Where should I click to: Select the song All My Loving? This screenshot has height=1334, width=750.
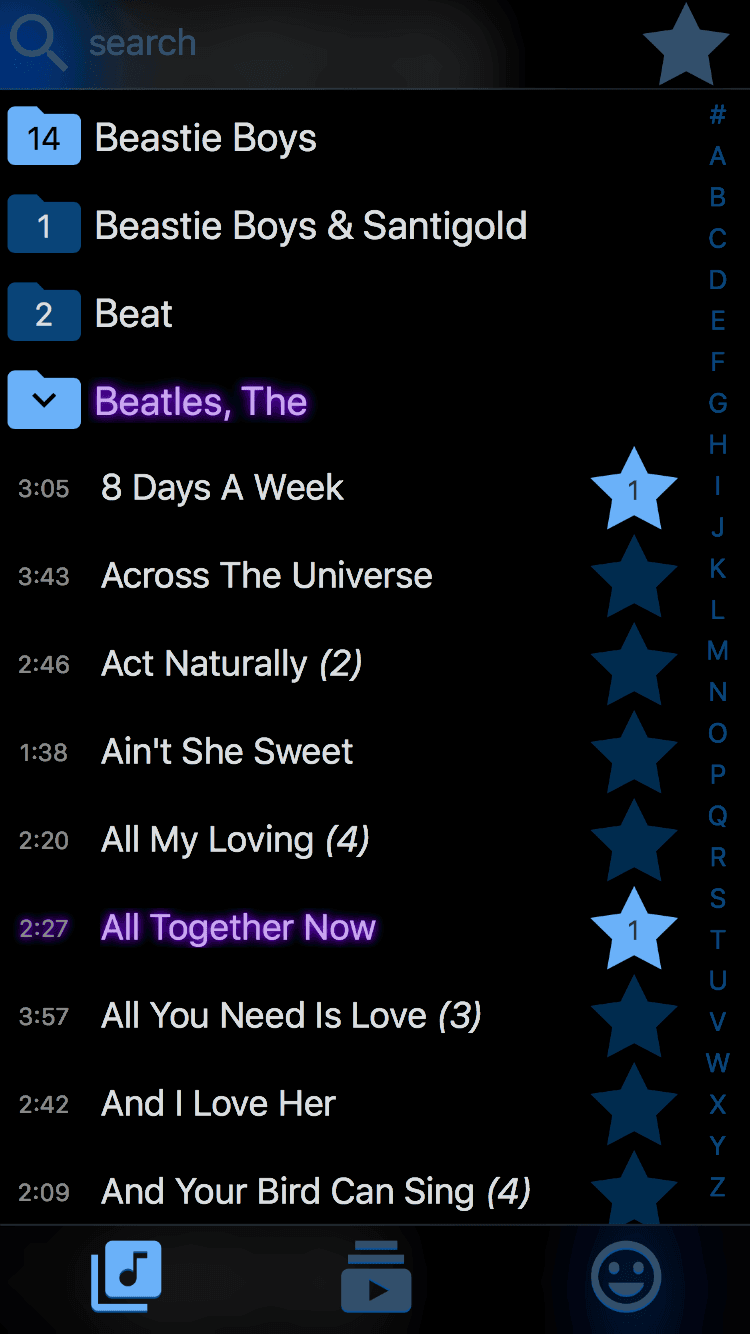pos(235,840)
